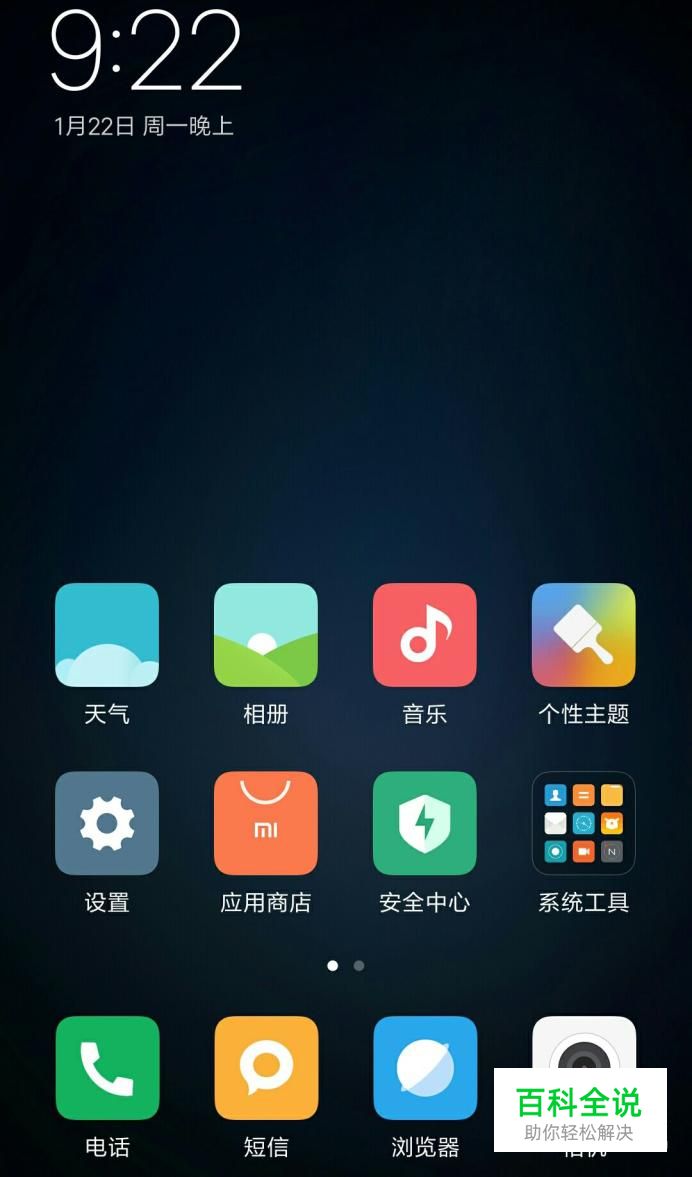Launch the 浏览器 browser
Viewport: 692px width, 1177px height.
425,1068
